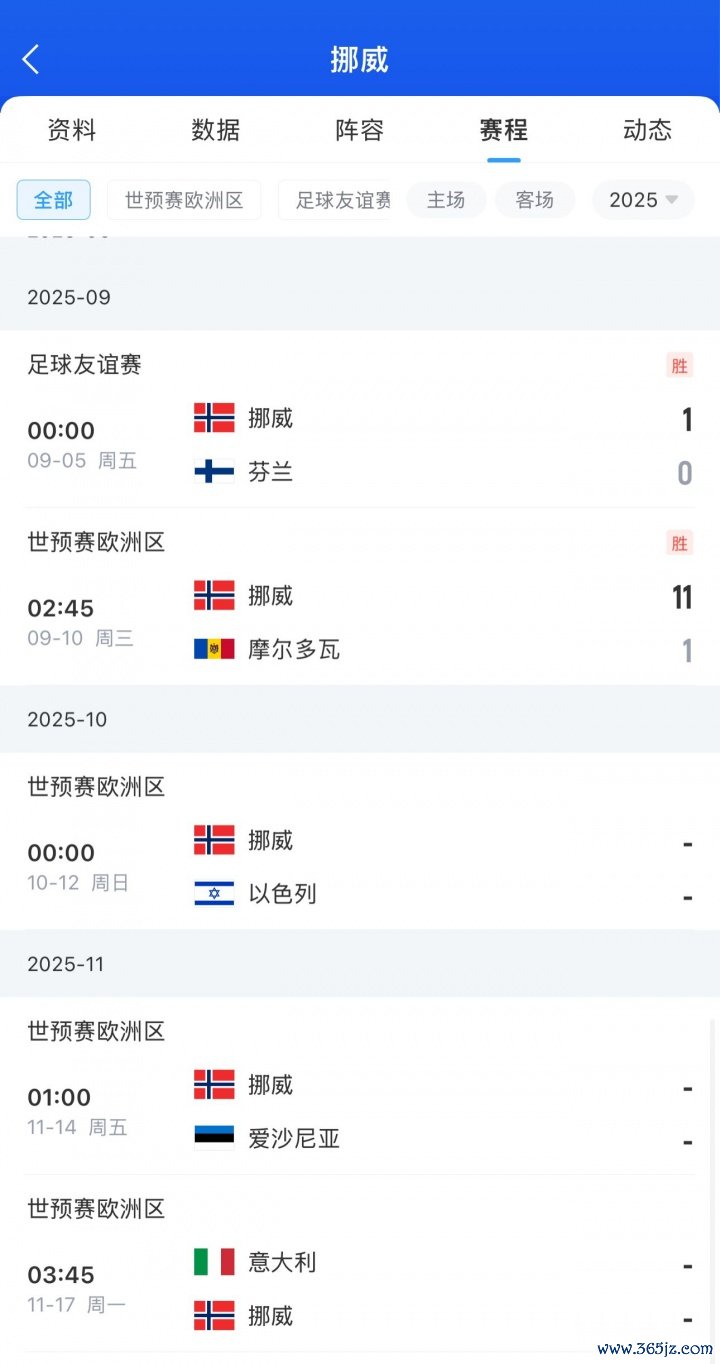
Task: Show only 主场 matches
Action: [x=446, y=200]
